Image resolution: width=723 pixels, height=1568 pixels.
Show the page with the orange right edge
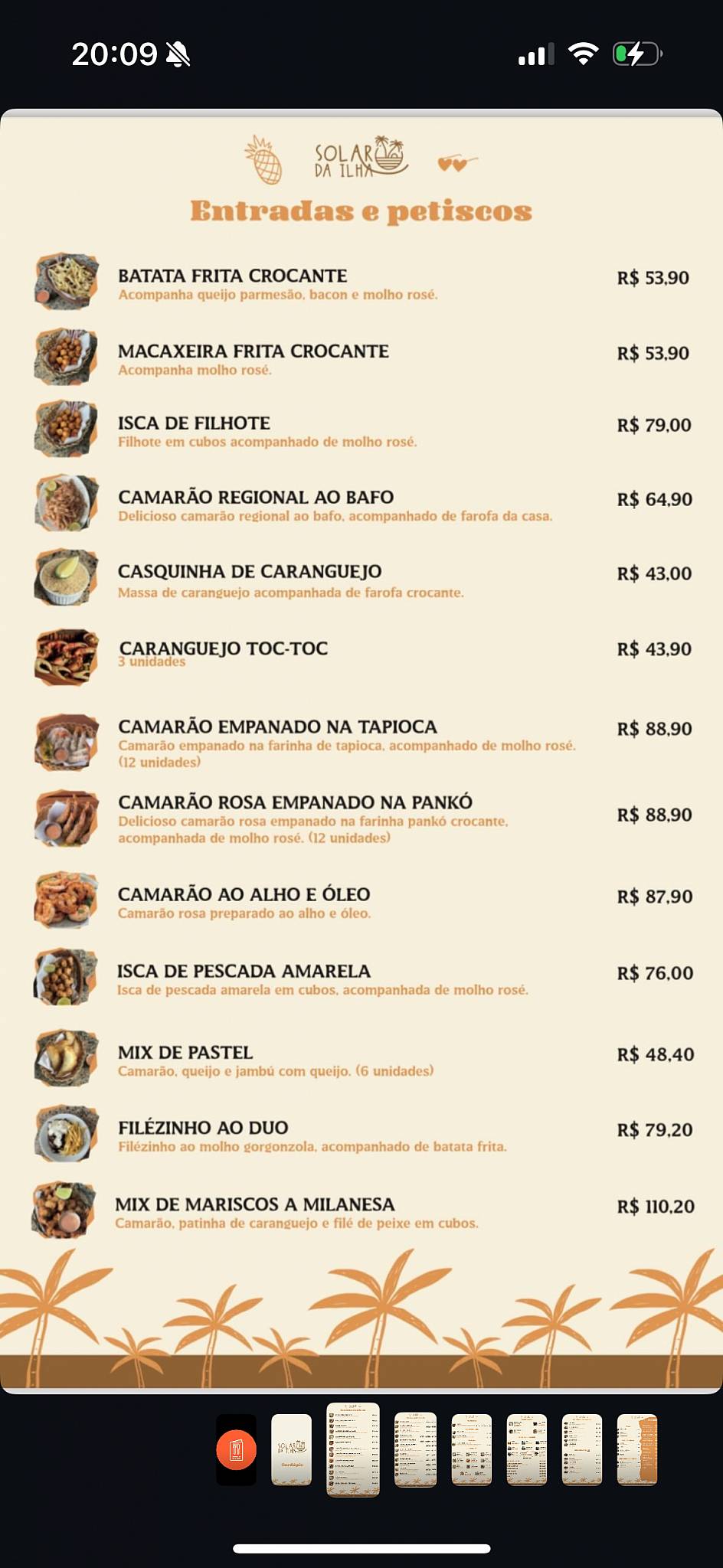point(637,1449)
